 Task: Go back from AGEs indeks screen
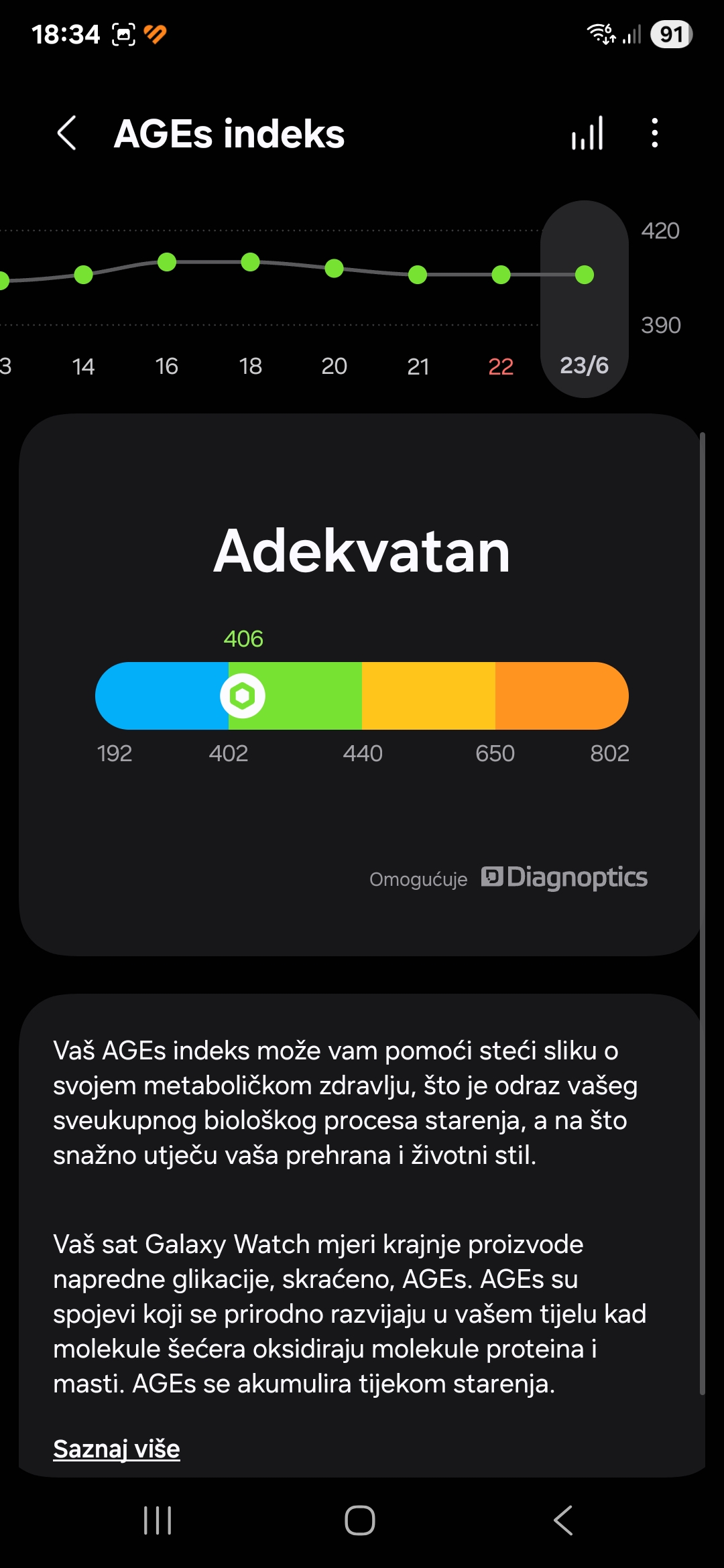click(66, 133)
